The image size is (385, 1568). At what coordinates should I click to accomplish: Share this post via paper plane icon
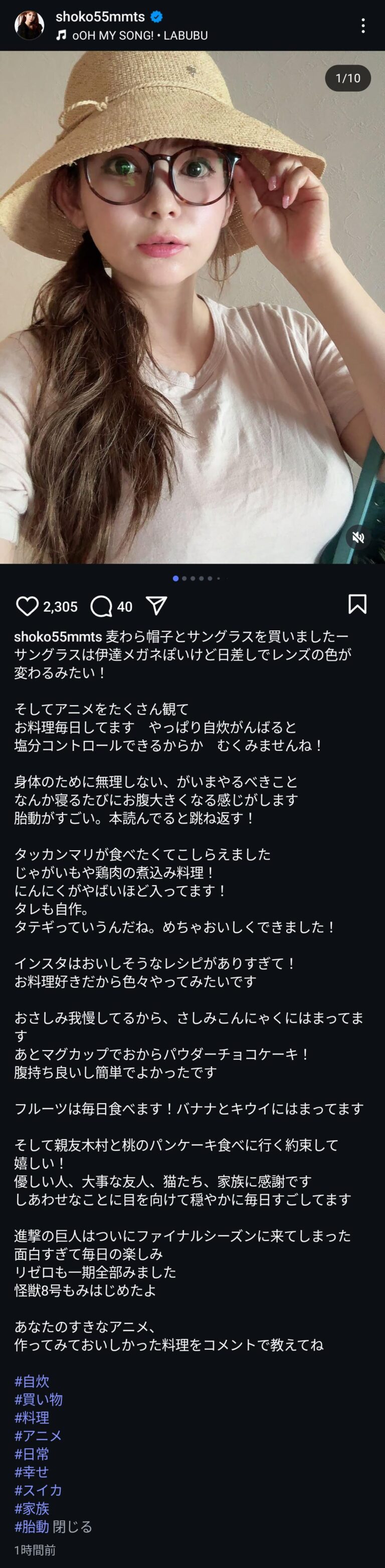click(x=156, y=605)
